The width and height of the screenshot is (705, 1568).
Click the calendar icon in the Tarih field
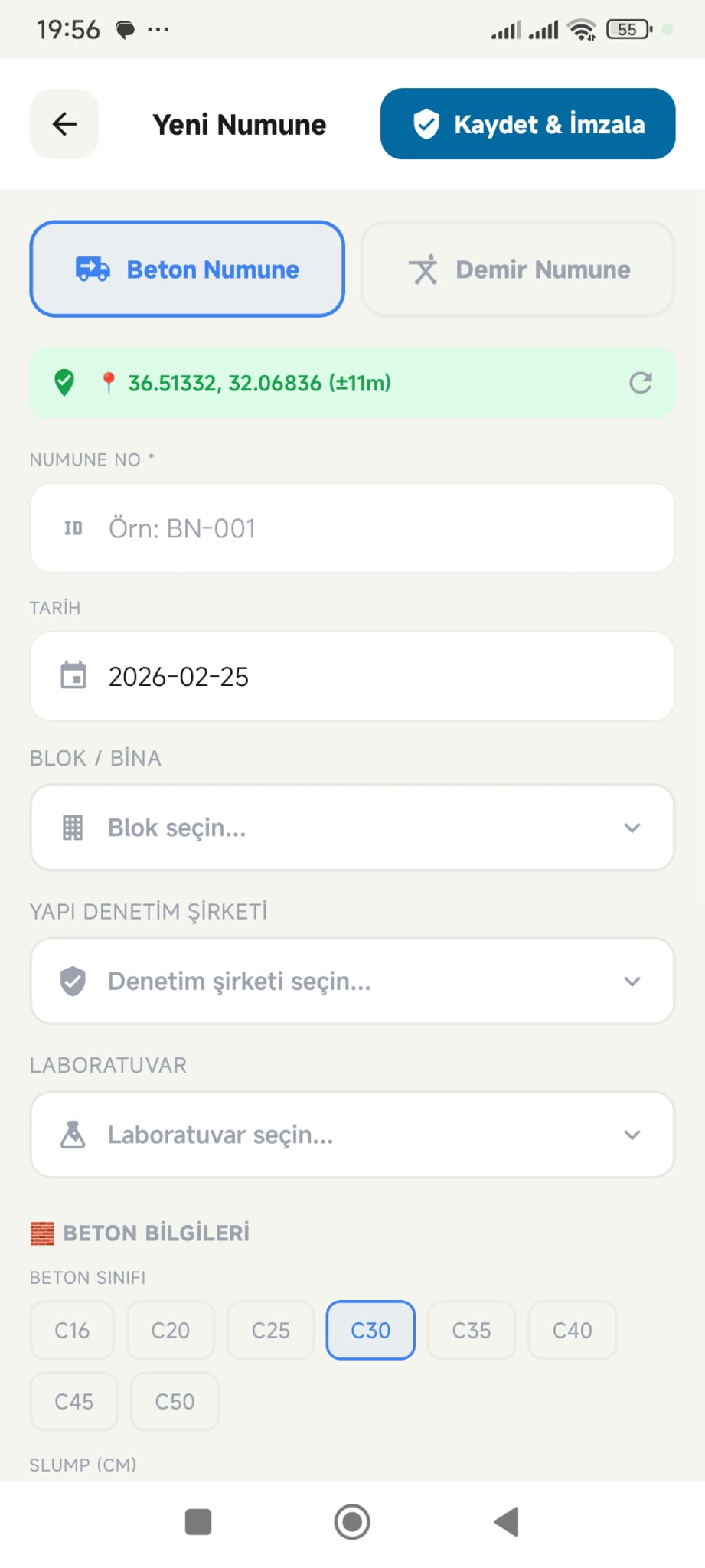72,676
